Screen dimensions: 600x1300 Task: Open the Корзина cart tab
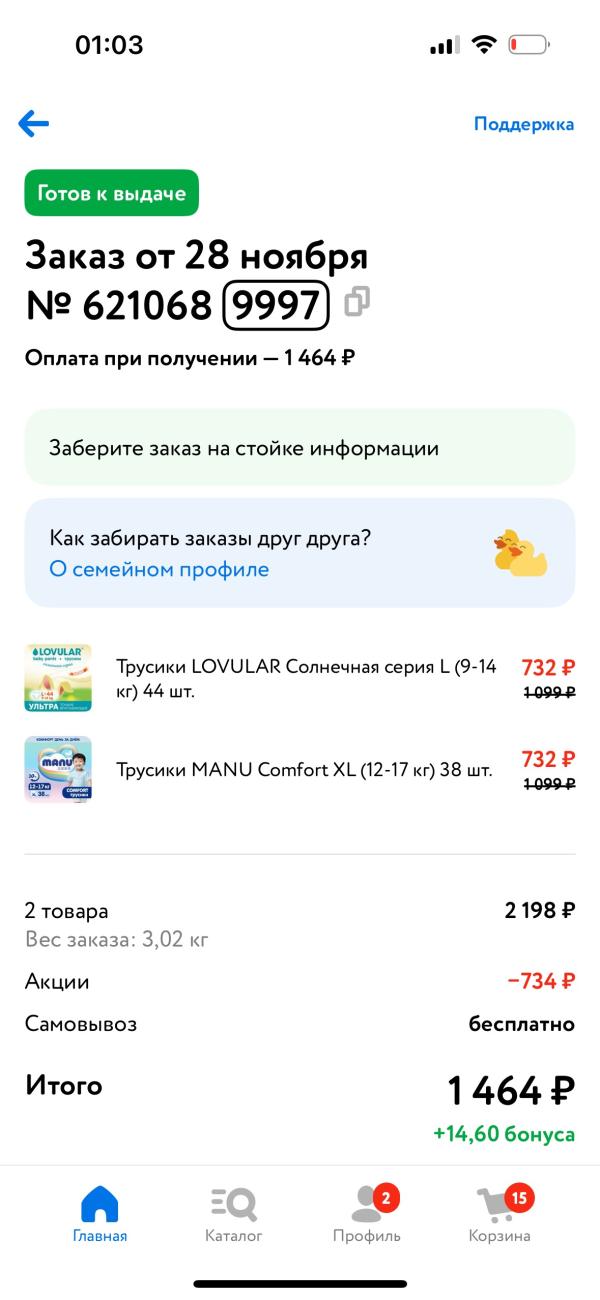click(499, 1214)
